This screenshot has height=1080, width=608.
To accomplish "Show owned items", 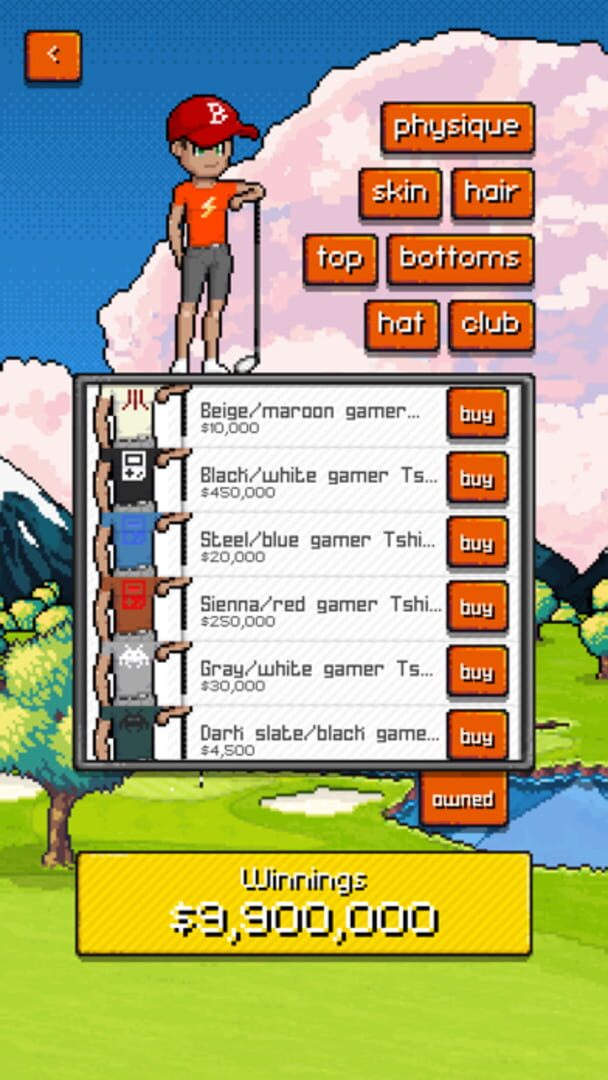I will coord(463,799).
